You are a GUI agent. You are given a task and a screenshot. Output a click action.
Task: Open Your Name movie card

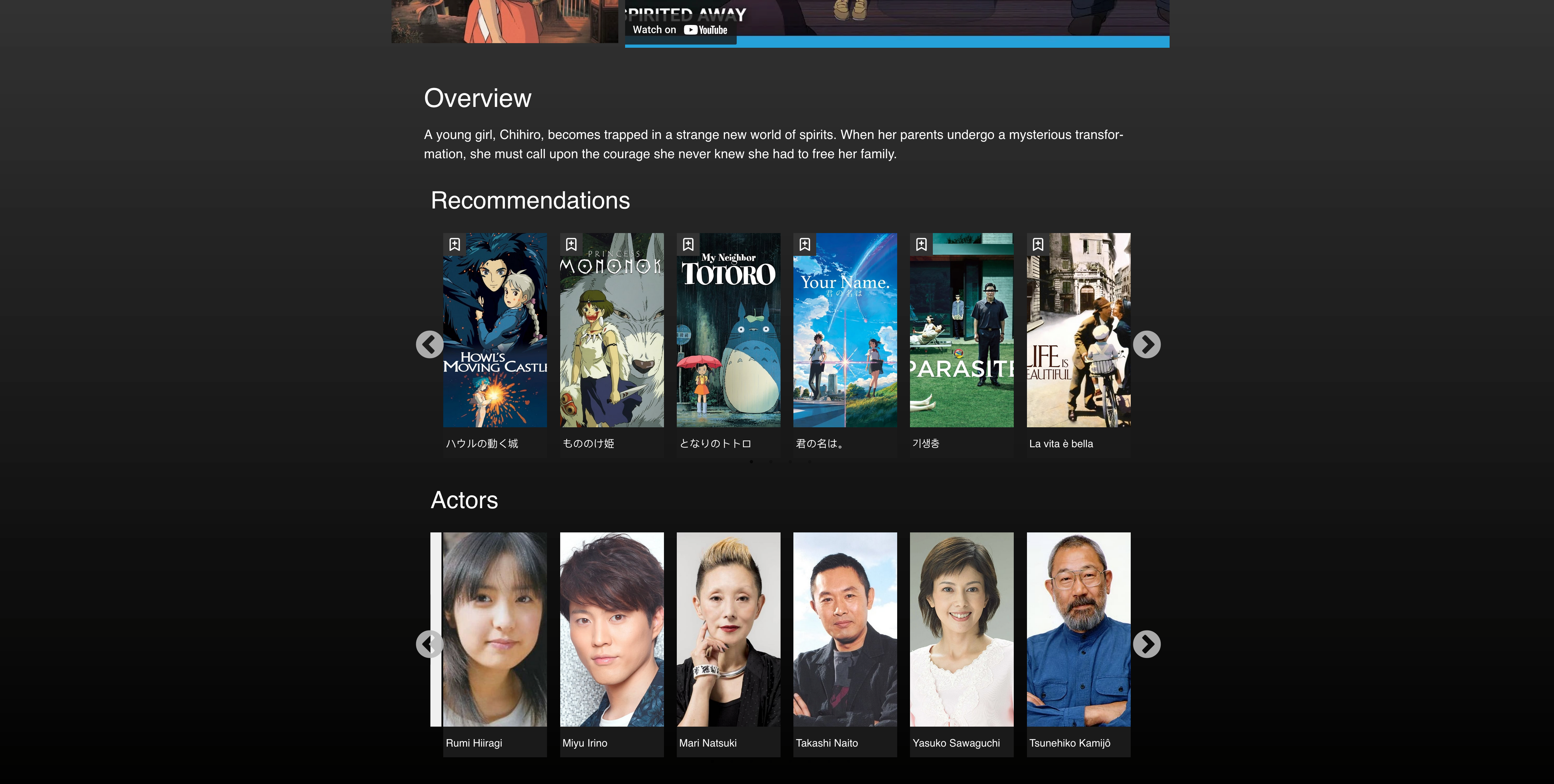click(x=844, y=338)
